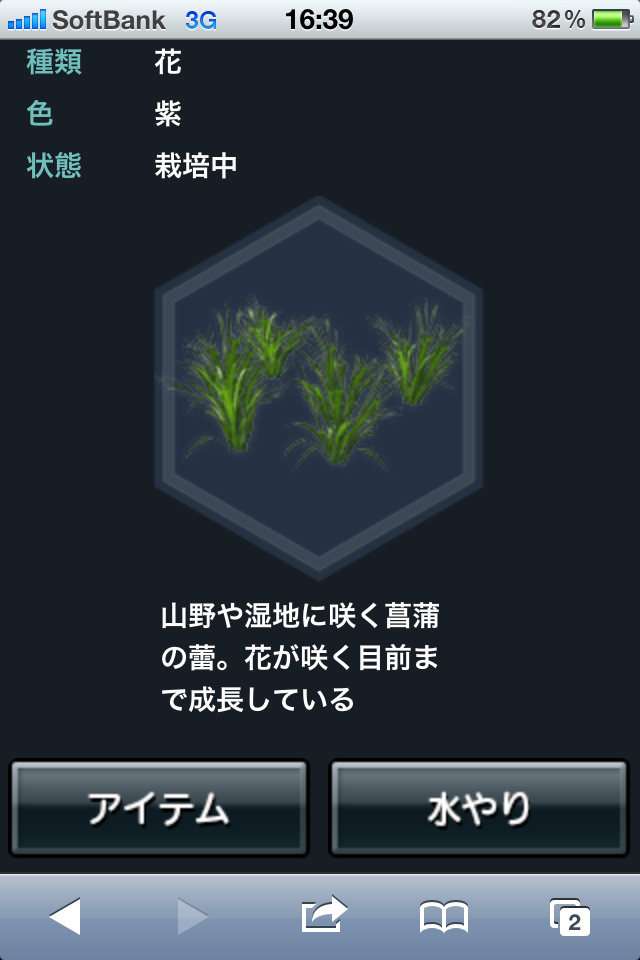This screenshot has width=640, height=960.
Task: Water the plant with 水やり
Action: (x=479, y=808)
